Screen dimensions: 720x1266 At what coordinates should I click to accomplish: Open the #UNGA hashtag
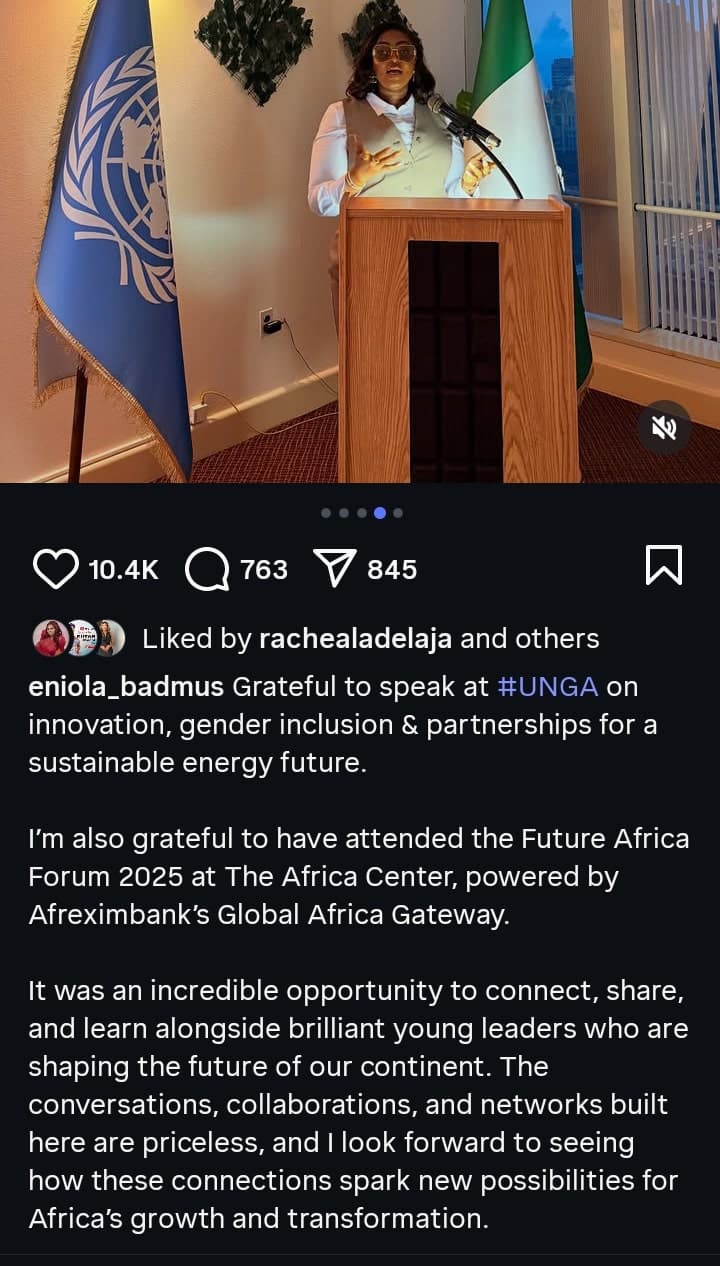547,687
